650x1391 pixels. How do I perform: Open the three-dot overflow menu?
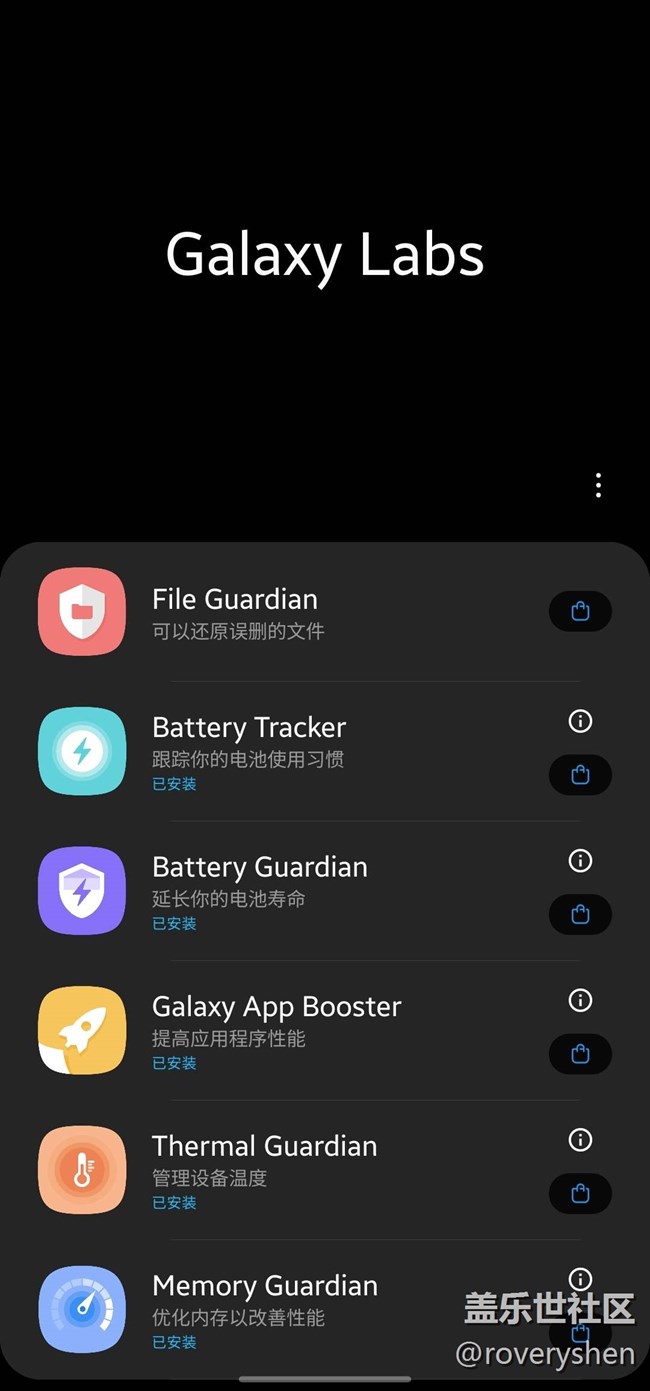598,486
